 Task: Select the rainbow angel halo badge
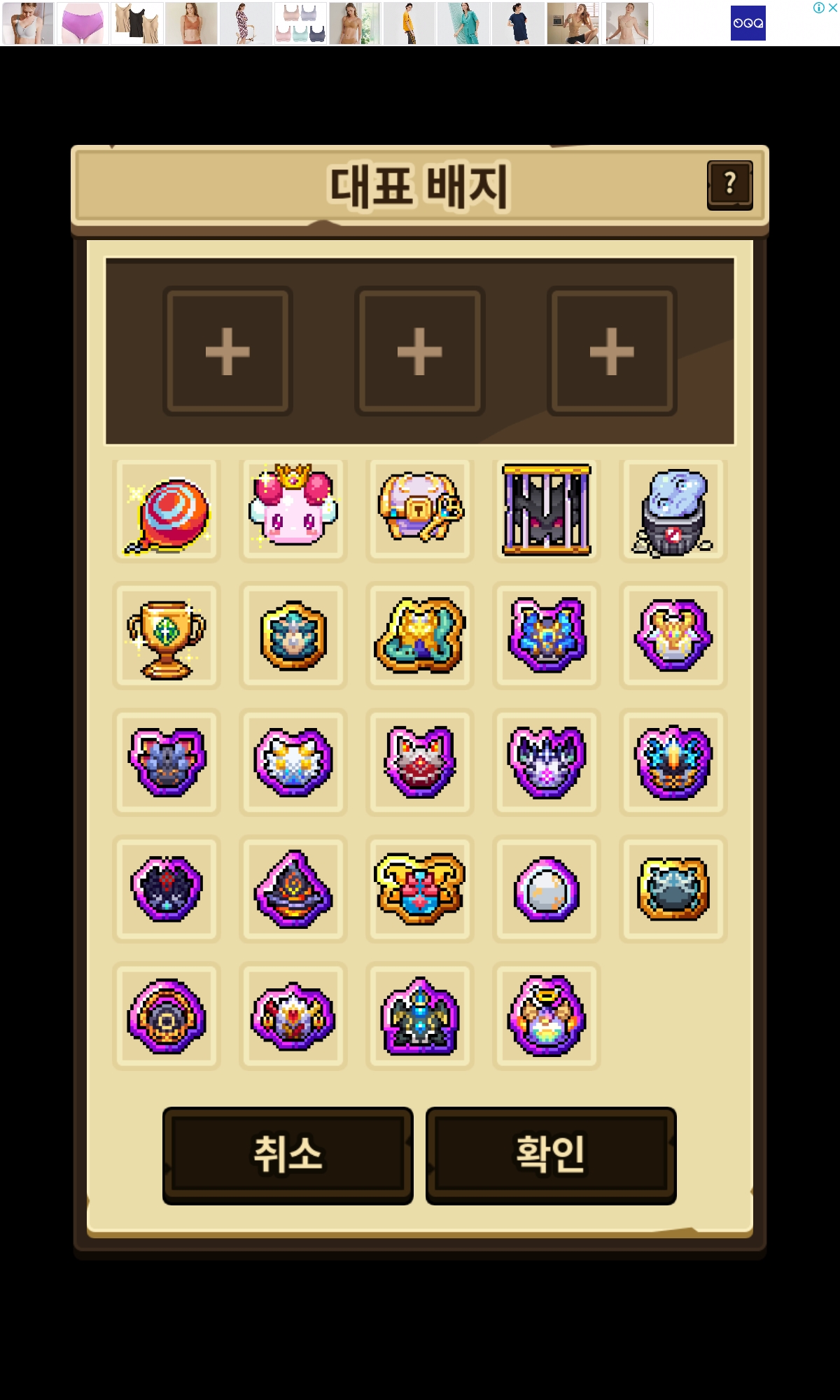coord(547,1016)
